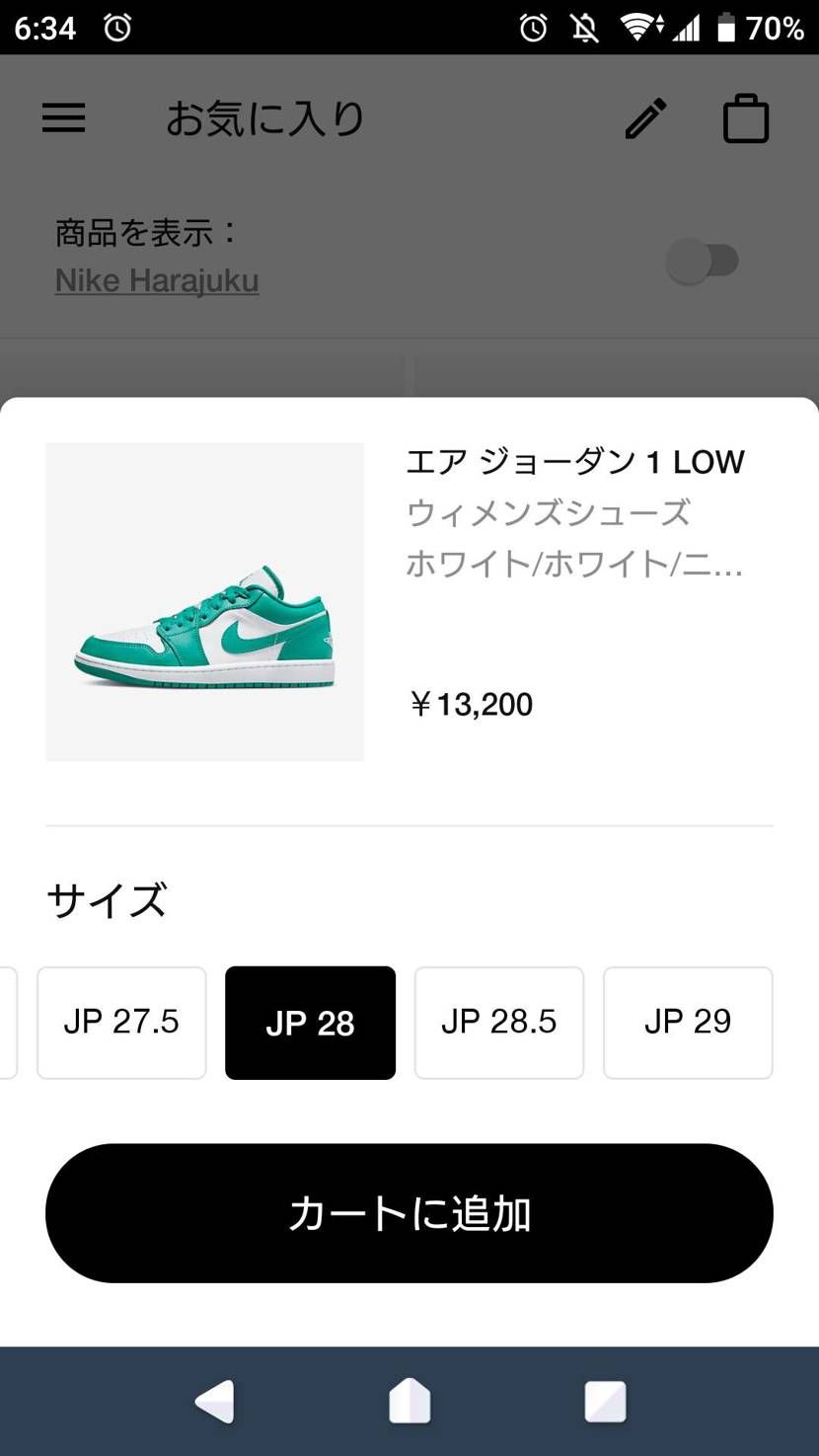Select size JP 28.5
Image resolution: width=819 pixels, height=1456 pixels.
pyautogui.click(x=499, y=1023)
